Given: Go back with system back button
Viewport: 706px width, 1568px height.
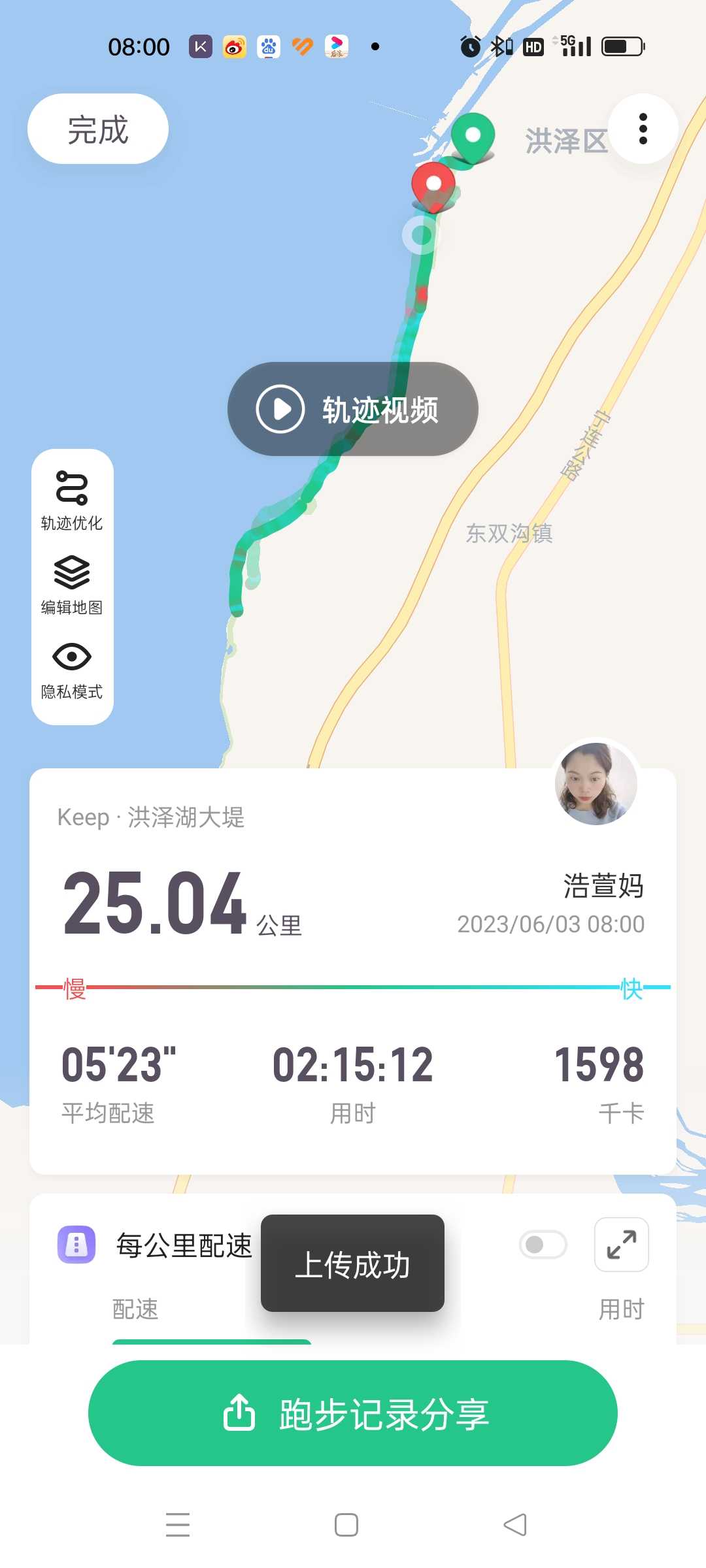Looking at the screenshot, I should click(515, 1525).
